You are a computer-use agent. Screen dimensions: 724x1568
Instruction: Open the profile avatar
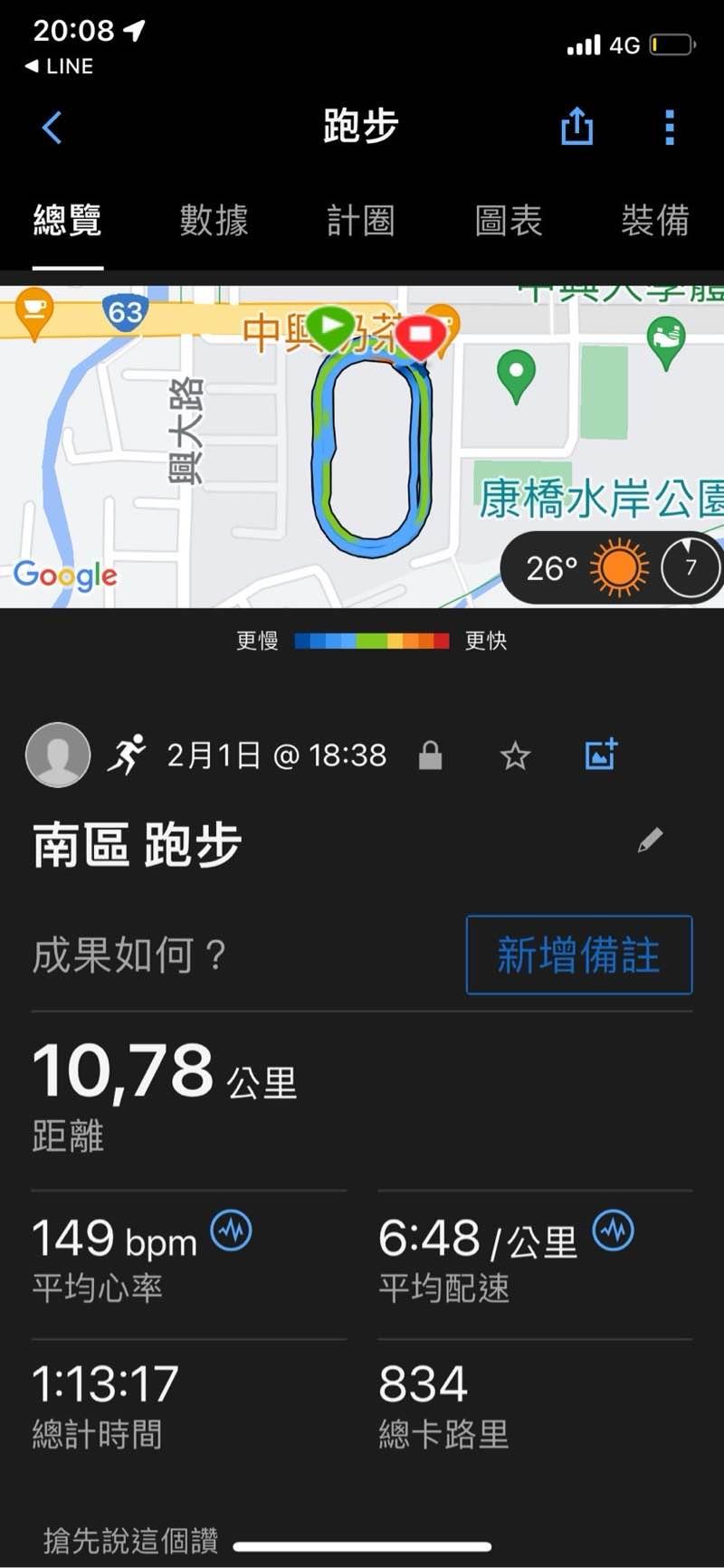(58, 755)
